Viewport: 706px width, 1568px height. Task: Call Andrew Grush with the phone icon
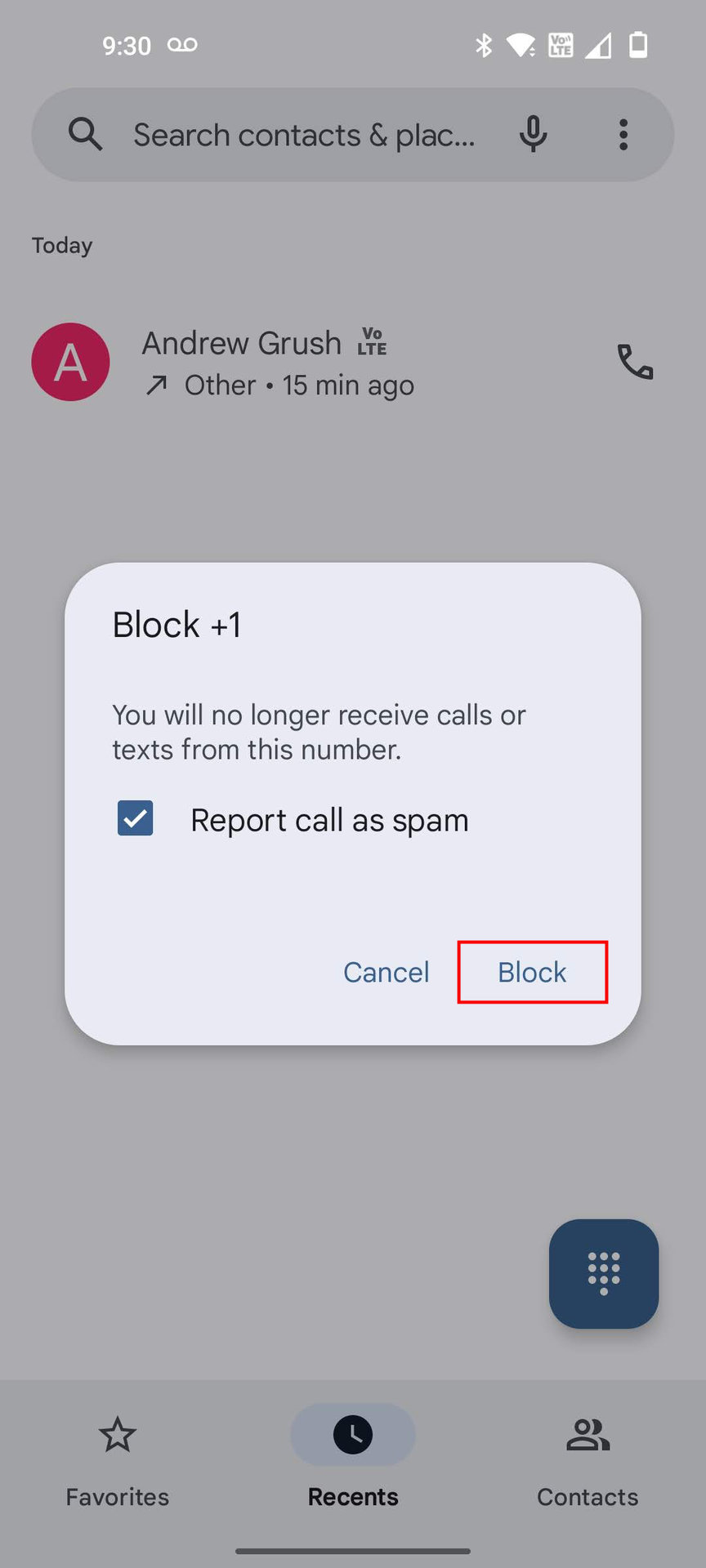pyautogui.click(x=635, y=362)
